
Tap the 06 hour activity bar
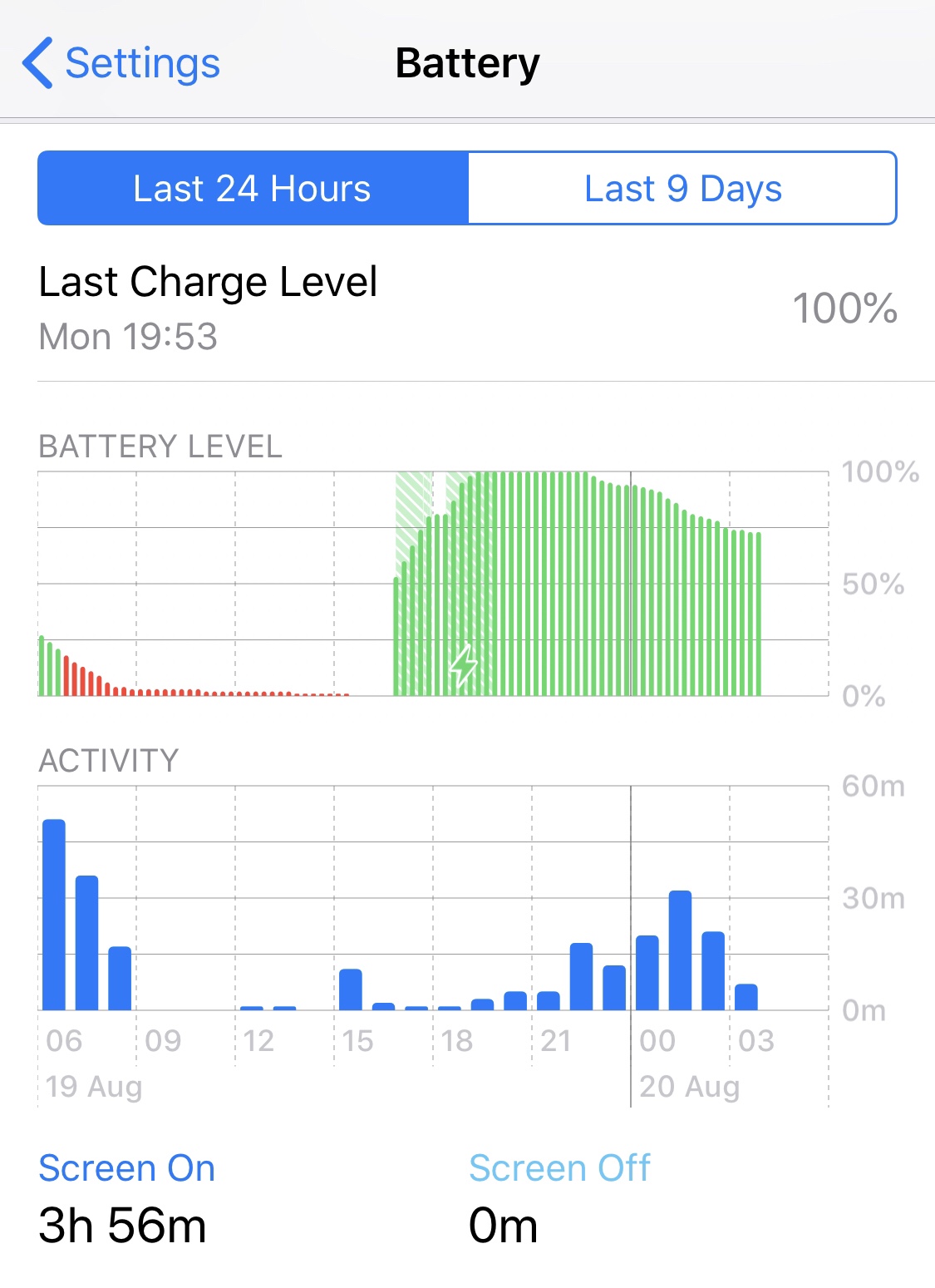point(54,914)
